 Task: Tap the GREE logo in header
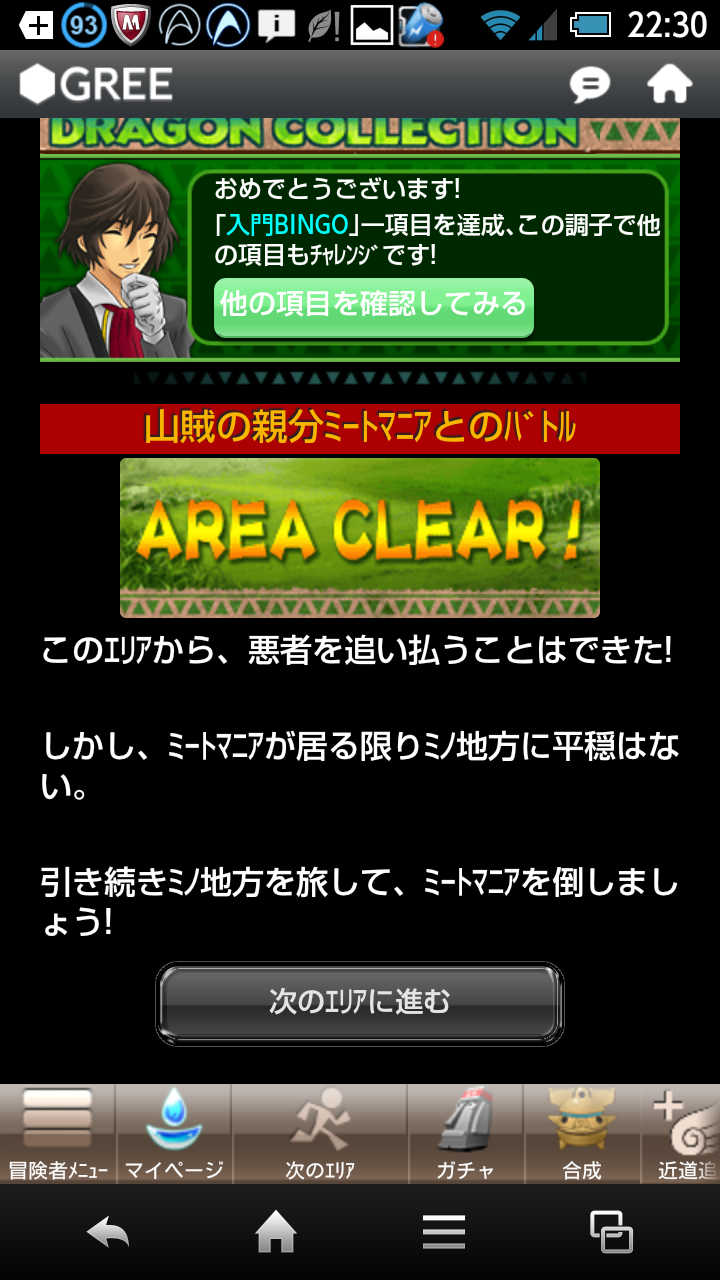(x=97, y=85)
